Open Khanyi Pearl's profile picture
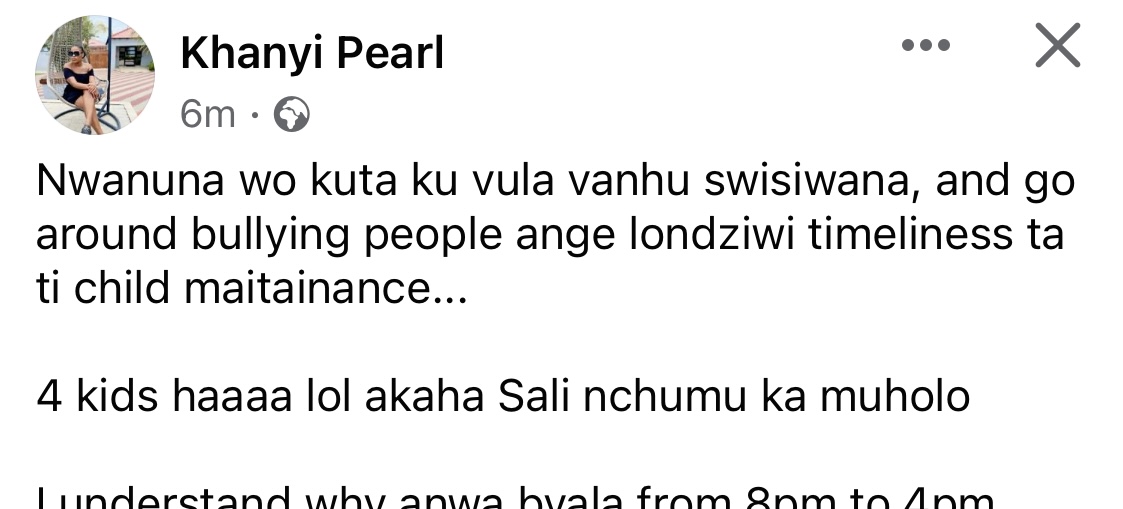 pos(95,75)
